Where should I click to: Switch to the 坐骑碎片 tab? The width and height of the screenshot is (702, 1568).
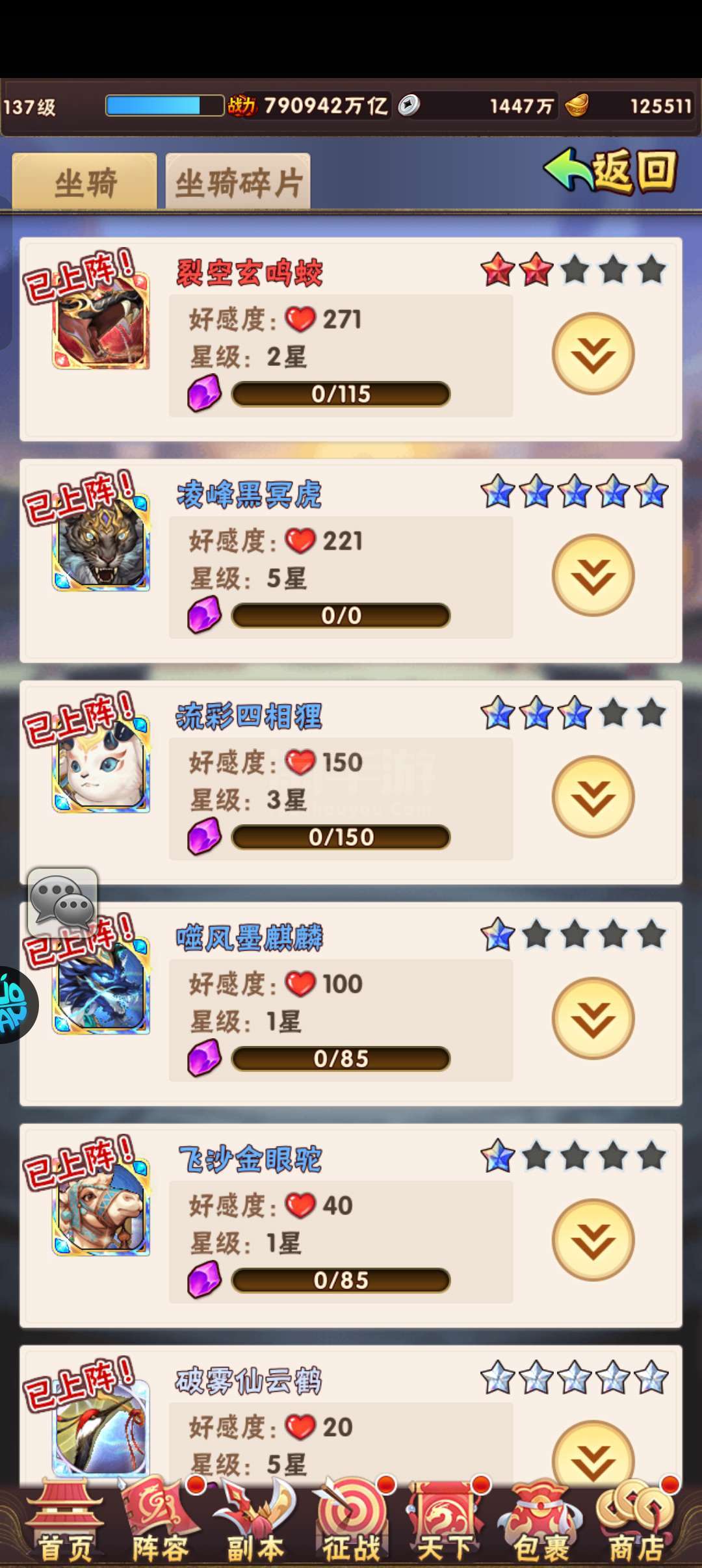238,181
